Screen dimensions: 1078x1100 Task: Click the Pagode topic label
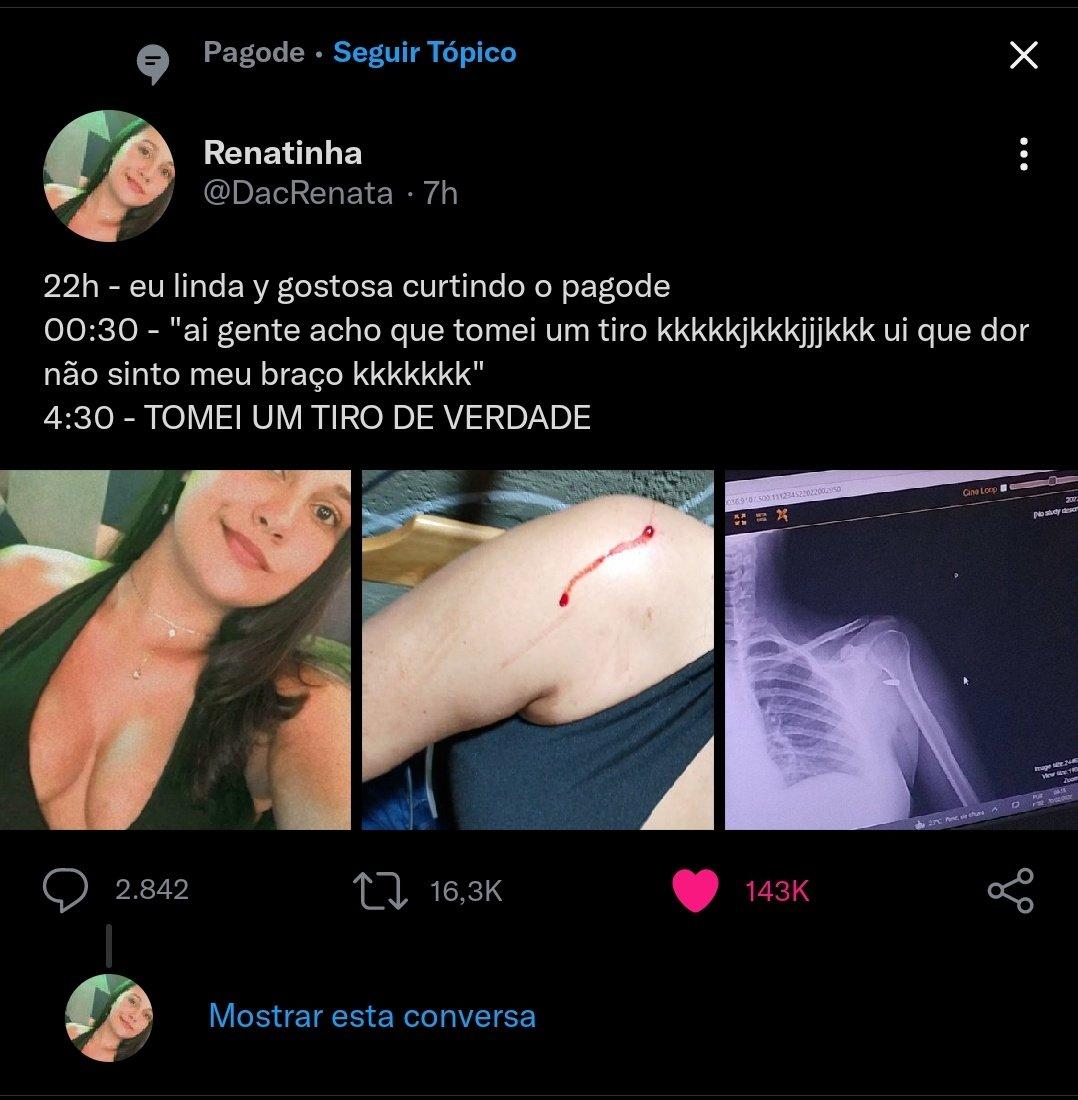254,53
